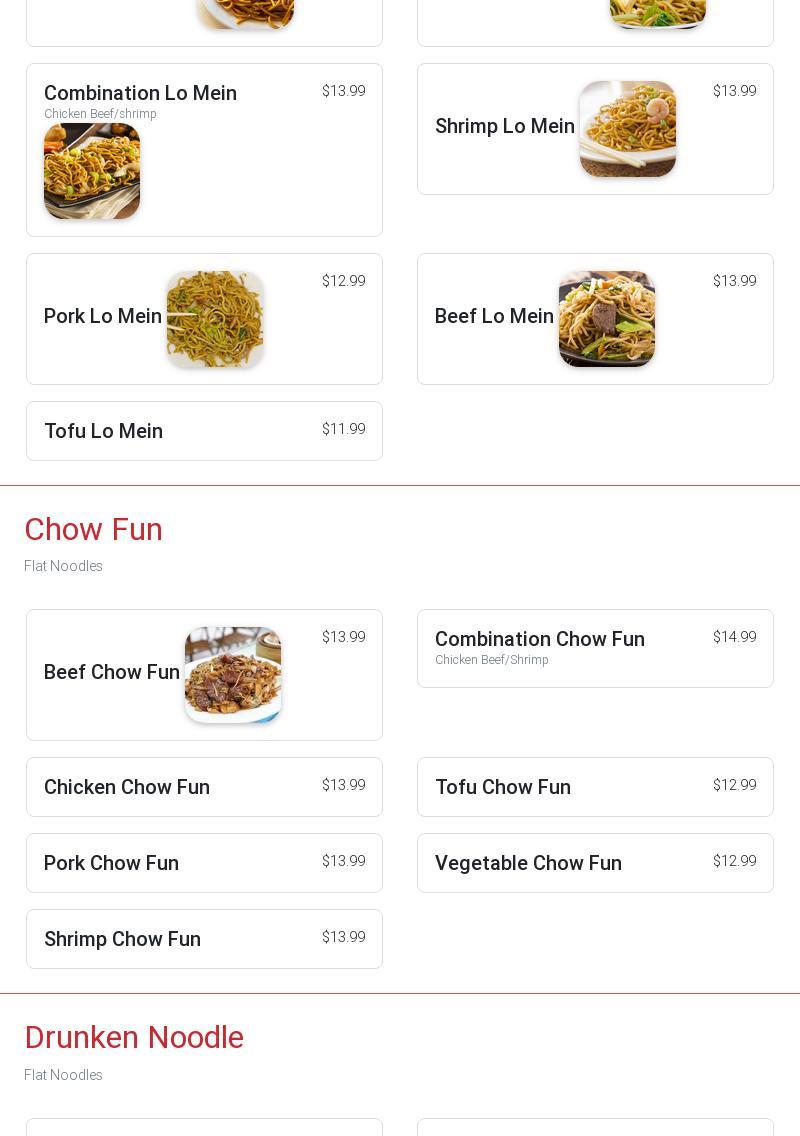Open Vegetable Chow Fun
The image size is (800, 1136).
(595, 863)
